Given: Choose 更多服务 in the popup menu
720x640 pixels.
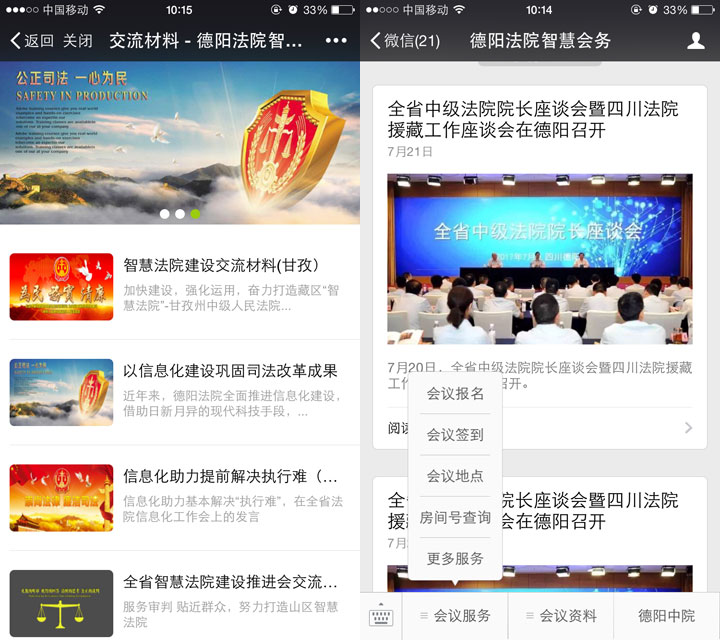Looking at the screenshot, I should pyautogui.click(x=455, y=558).
